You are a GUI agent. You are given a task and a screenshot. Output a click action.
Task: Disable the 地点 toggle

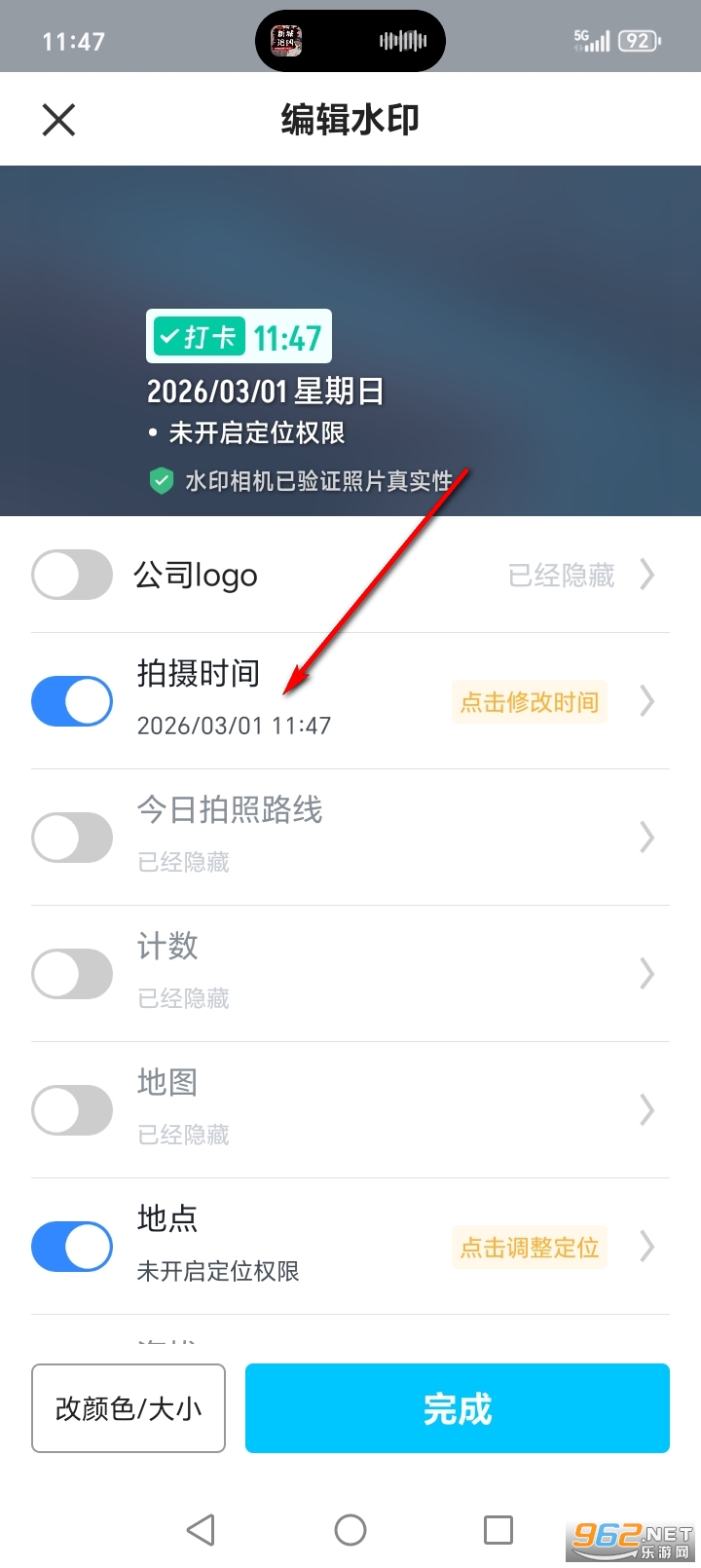(x=72, y=1247)
